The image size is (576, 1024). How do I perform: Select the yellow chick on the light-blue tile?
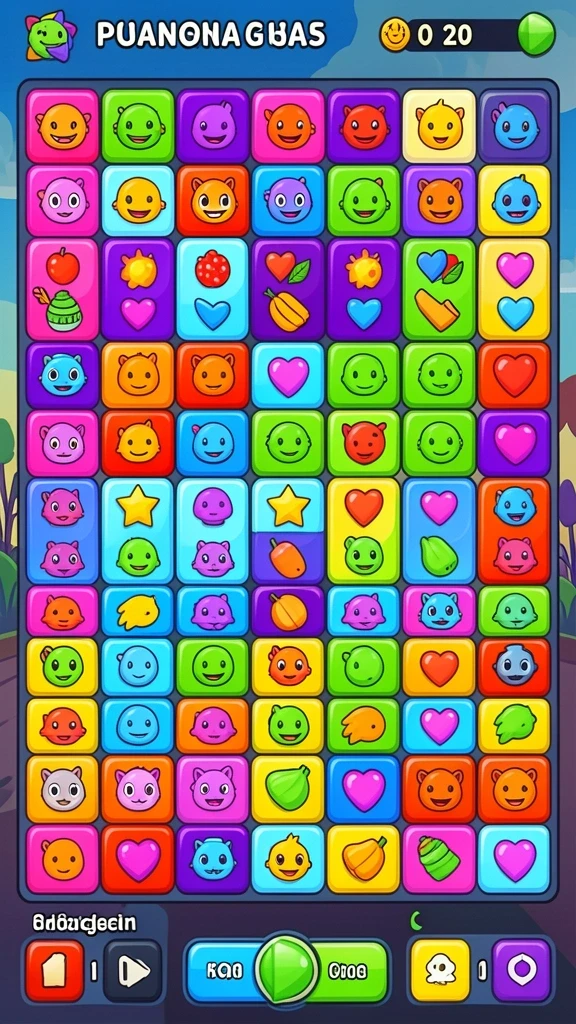point(288,859)
